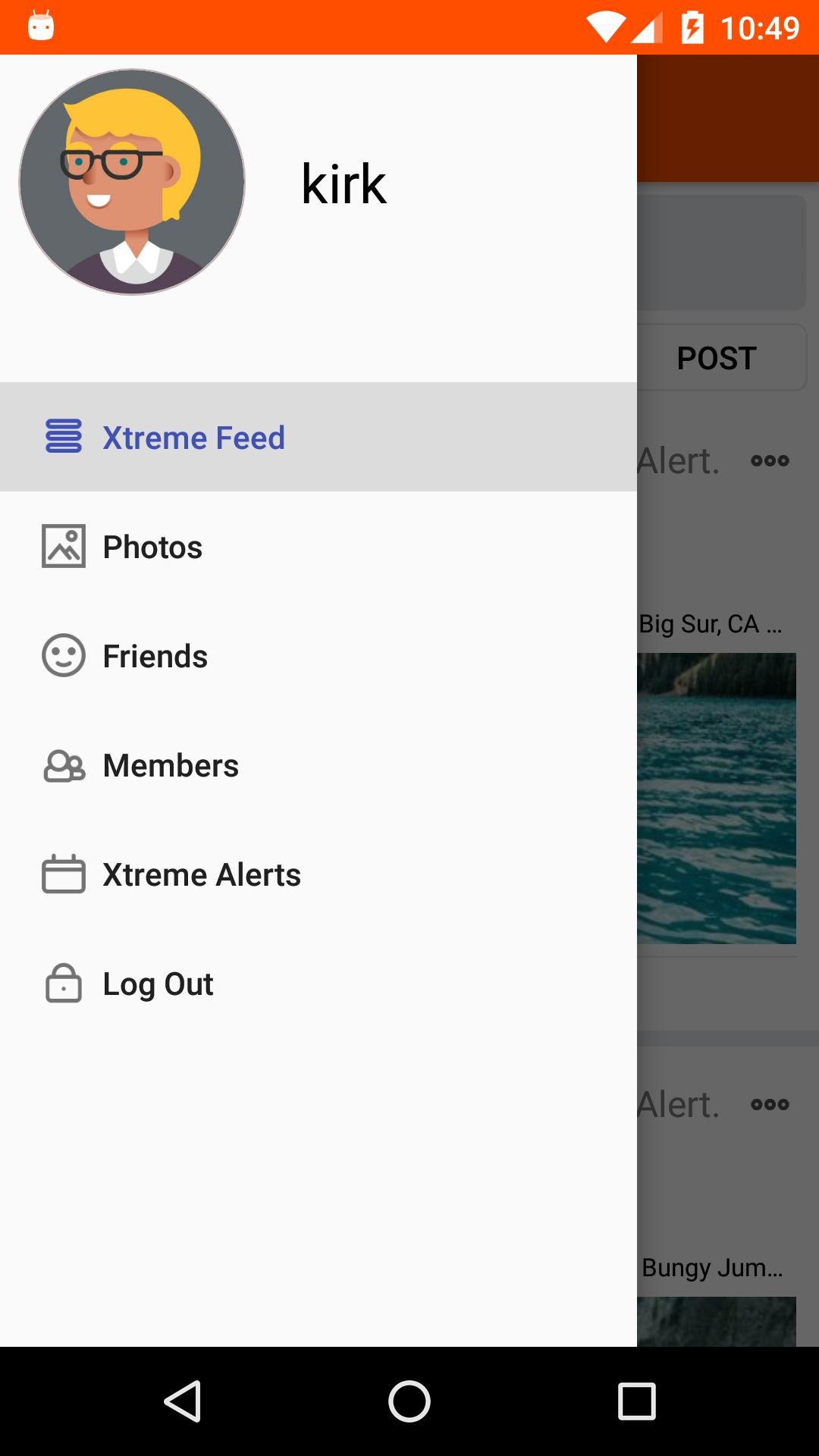Tap the POST button
The width and height of the screenshot is (819, 1456).
click(x=717, y=357)
